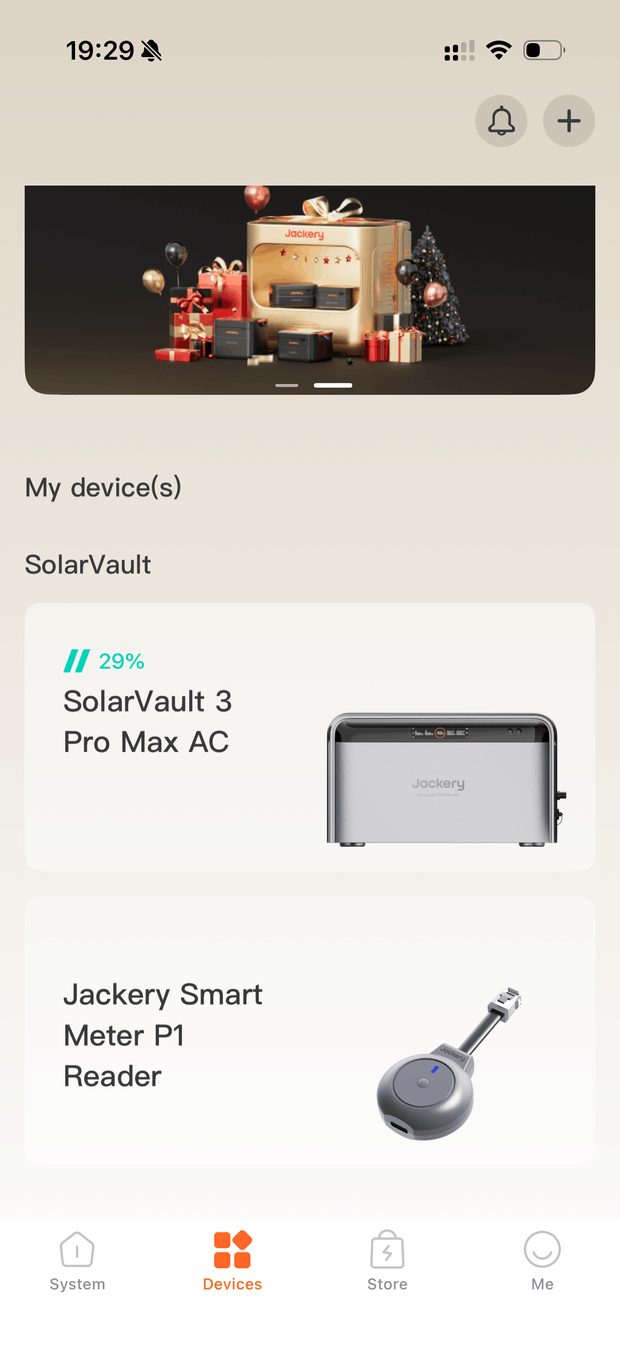Open the Me tab
This screenshot has width=620, height=1348.
[542, 1262]
